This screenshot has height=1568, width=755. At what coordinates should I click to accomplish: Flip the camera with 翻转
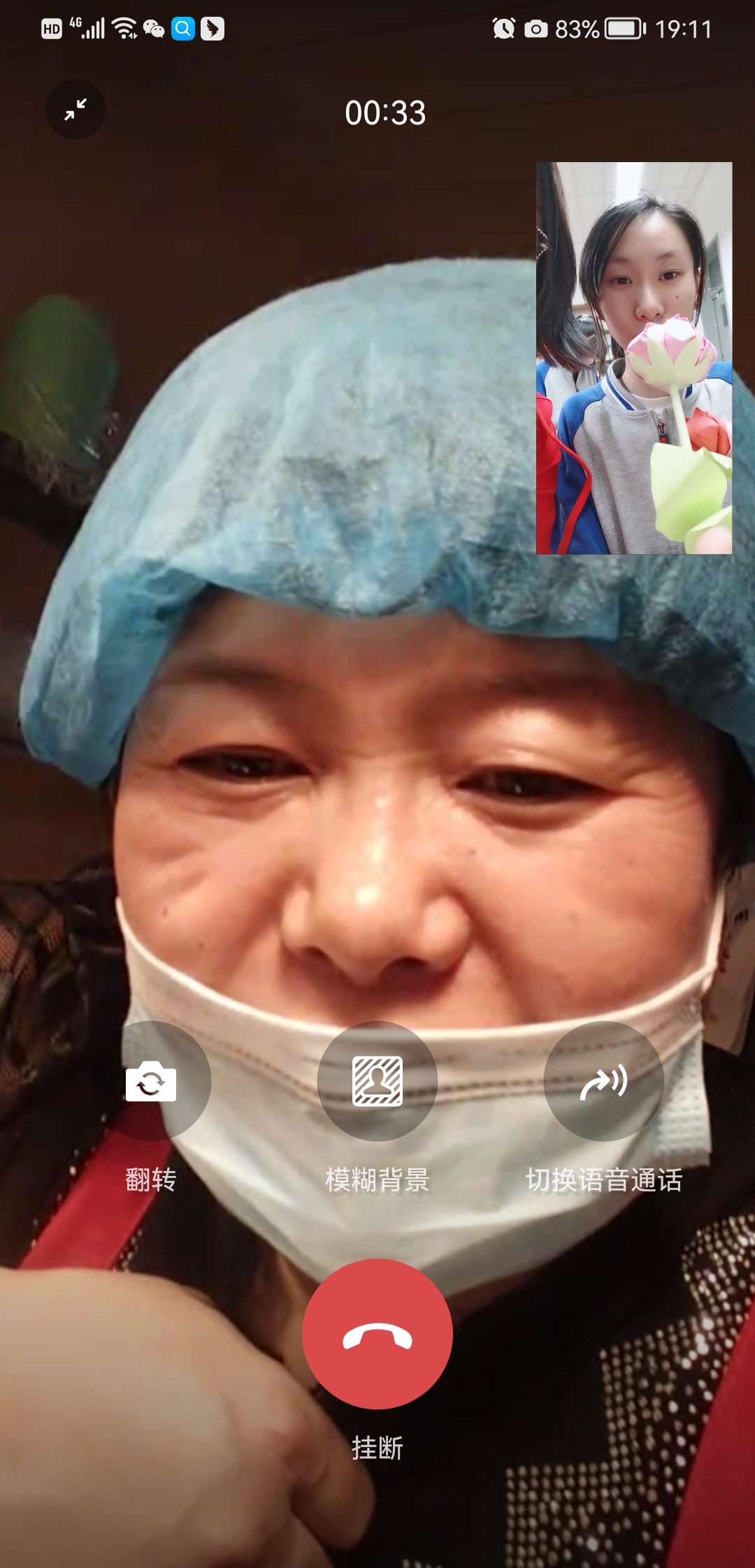pos(151,1081)
